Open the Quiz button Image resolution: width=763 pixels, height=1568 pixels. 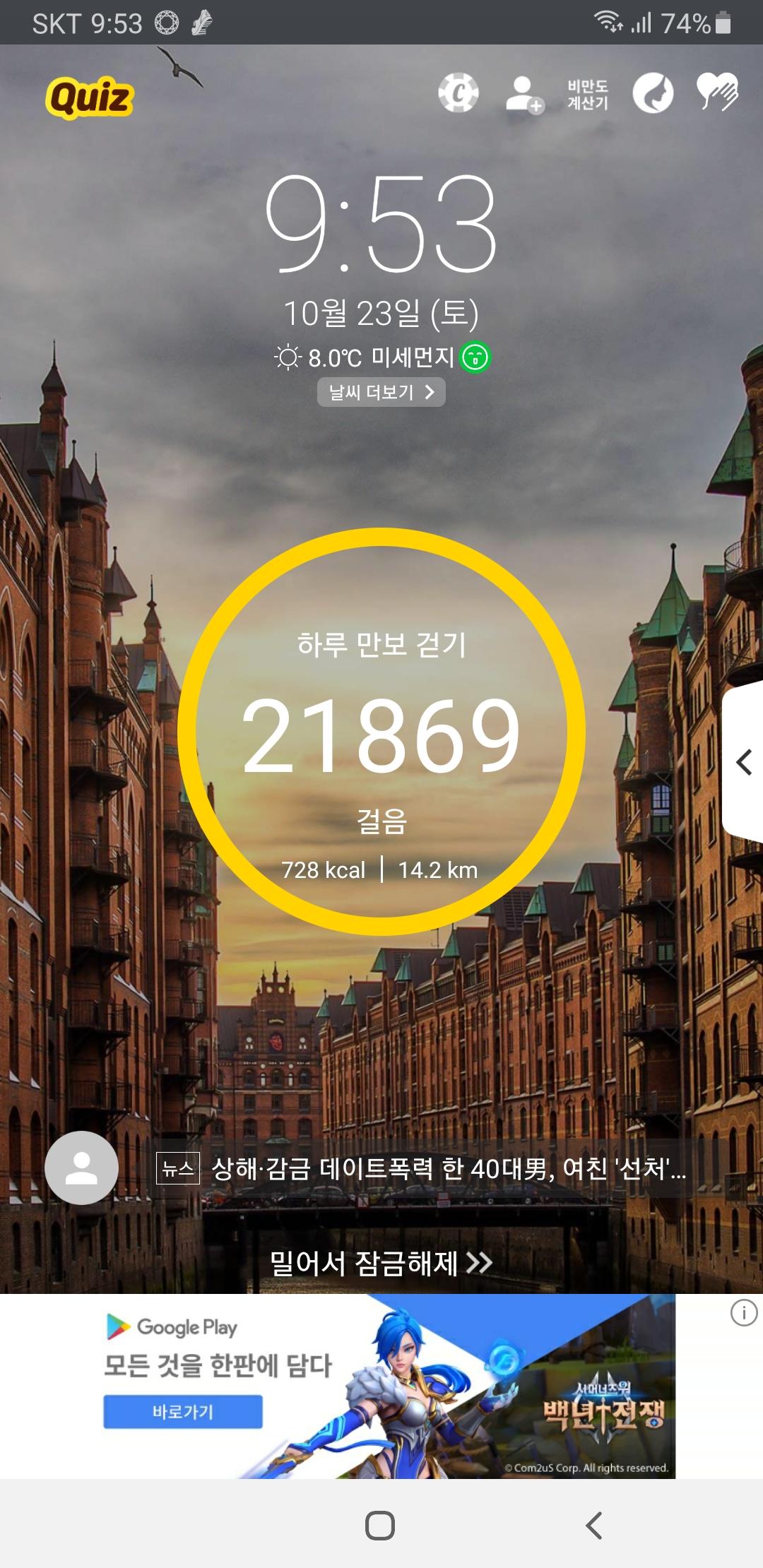tap(90, 97)
